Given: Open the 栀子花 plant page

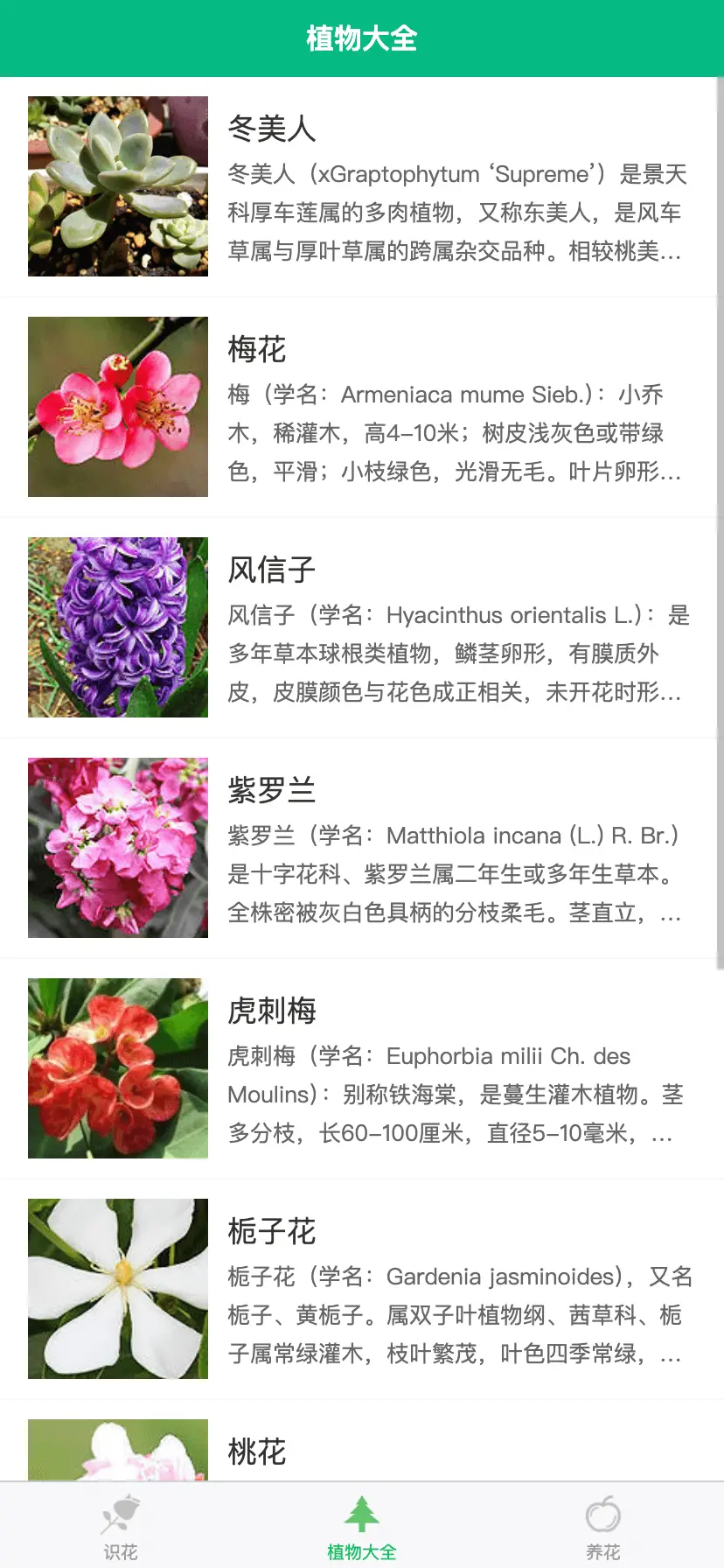Looking at the screenshot, I should point(362,1290).
